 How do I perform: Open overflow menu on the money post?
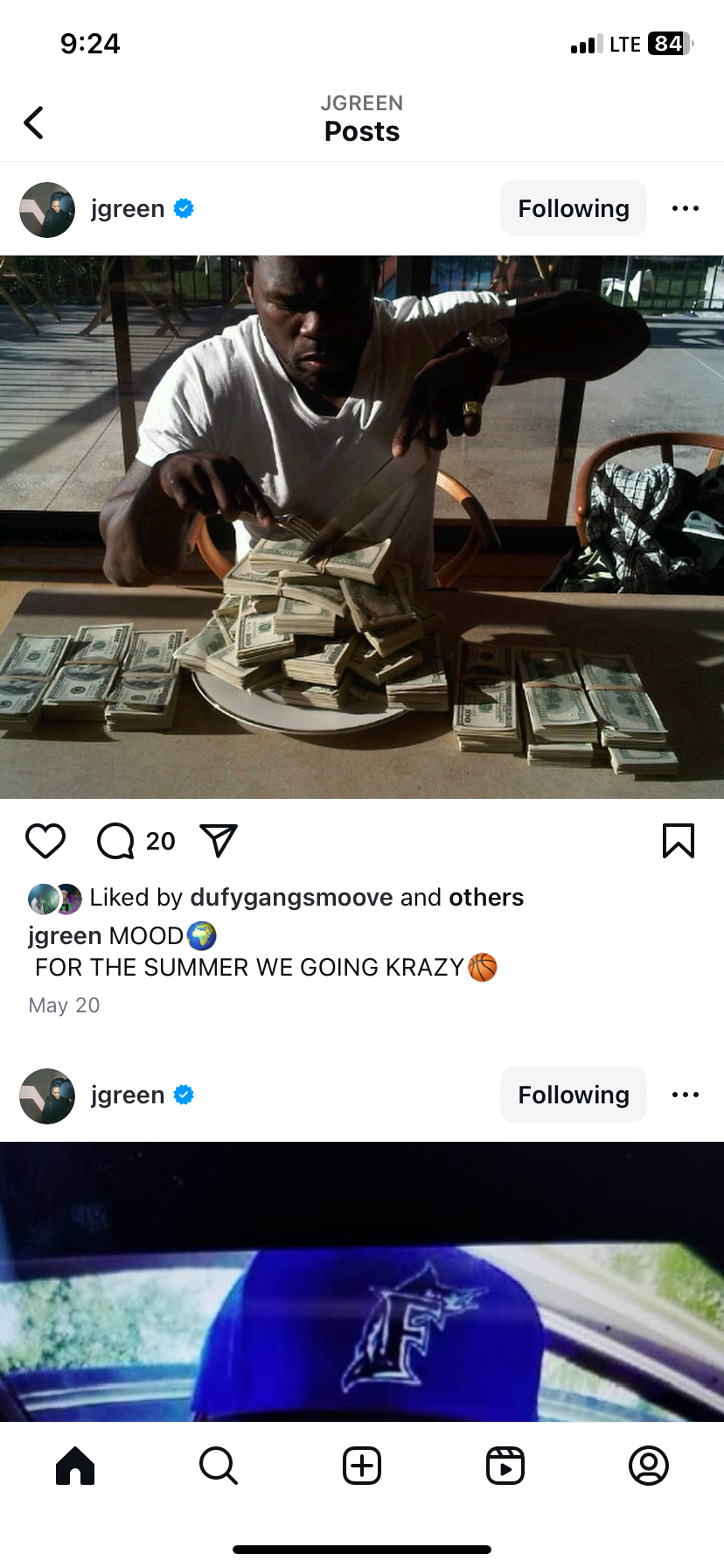(686, 208)
